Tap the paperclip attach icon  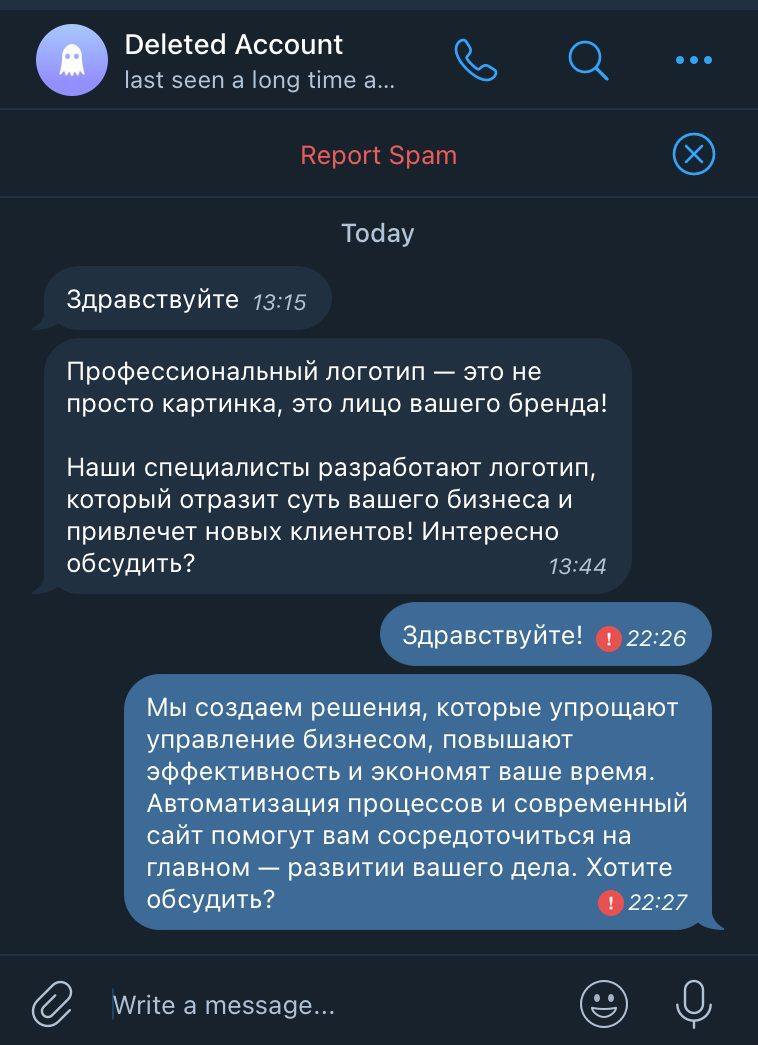pyautogui.click(x=52, y=1004)
